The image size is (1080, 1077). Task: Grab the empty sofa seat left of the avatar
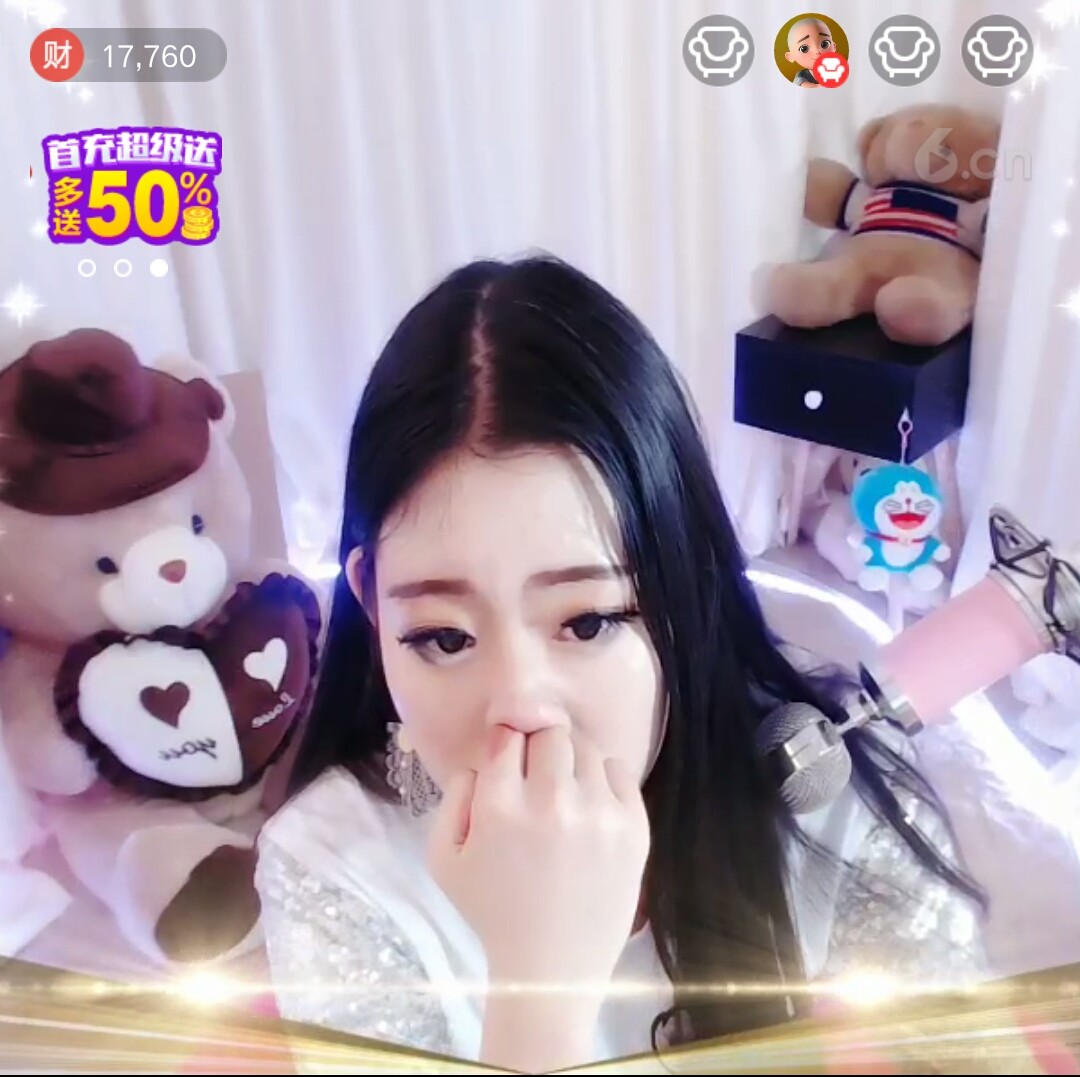[x=718, y=50]
